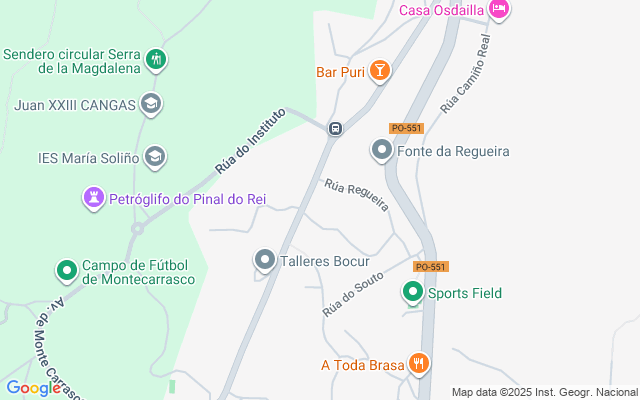Tap the bus stop icon on Rúa do Instituto

[336, 128]
